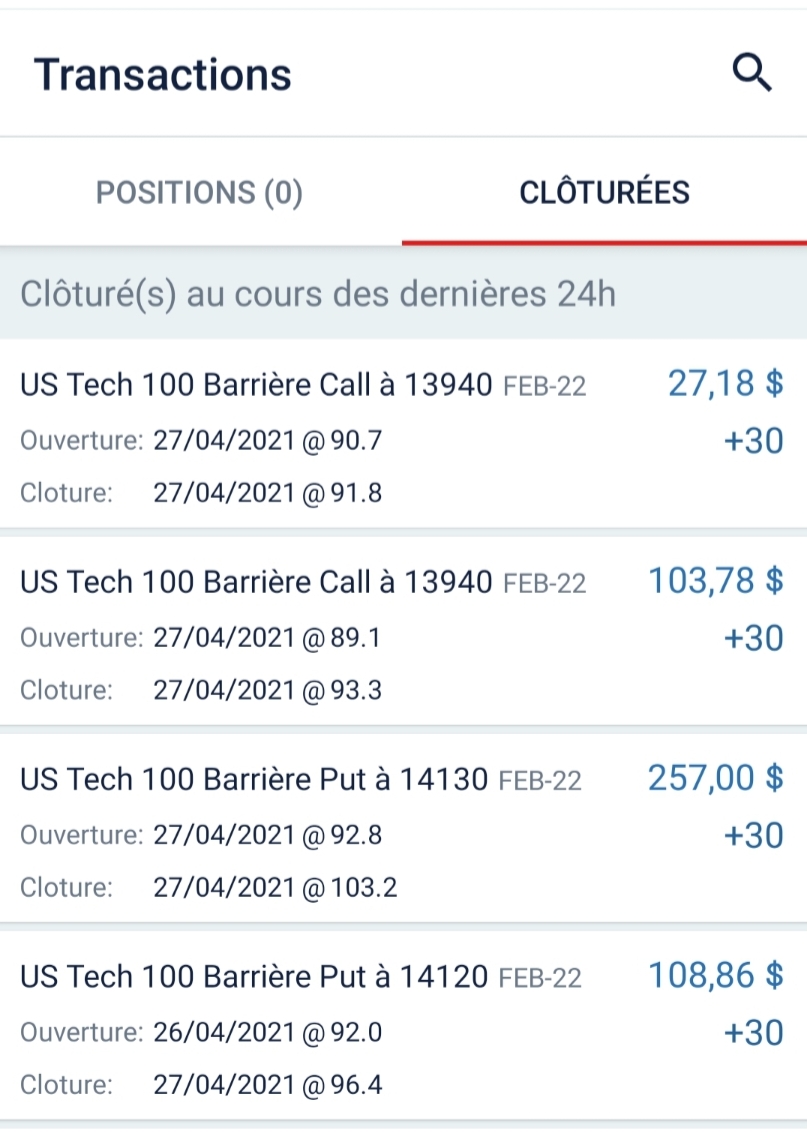
Task: Switch to the Positions (0) tab
Action: [x=199, y=192]
